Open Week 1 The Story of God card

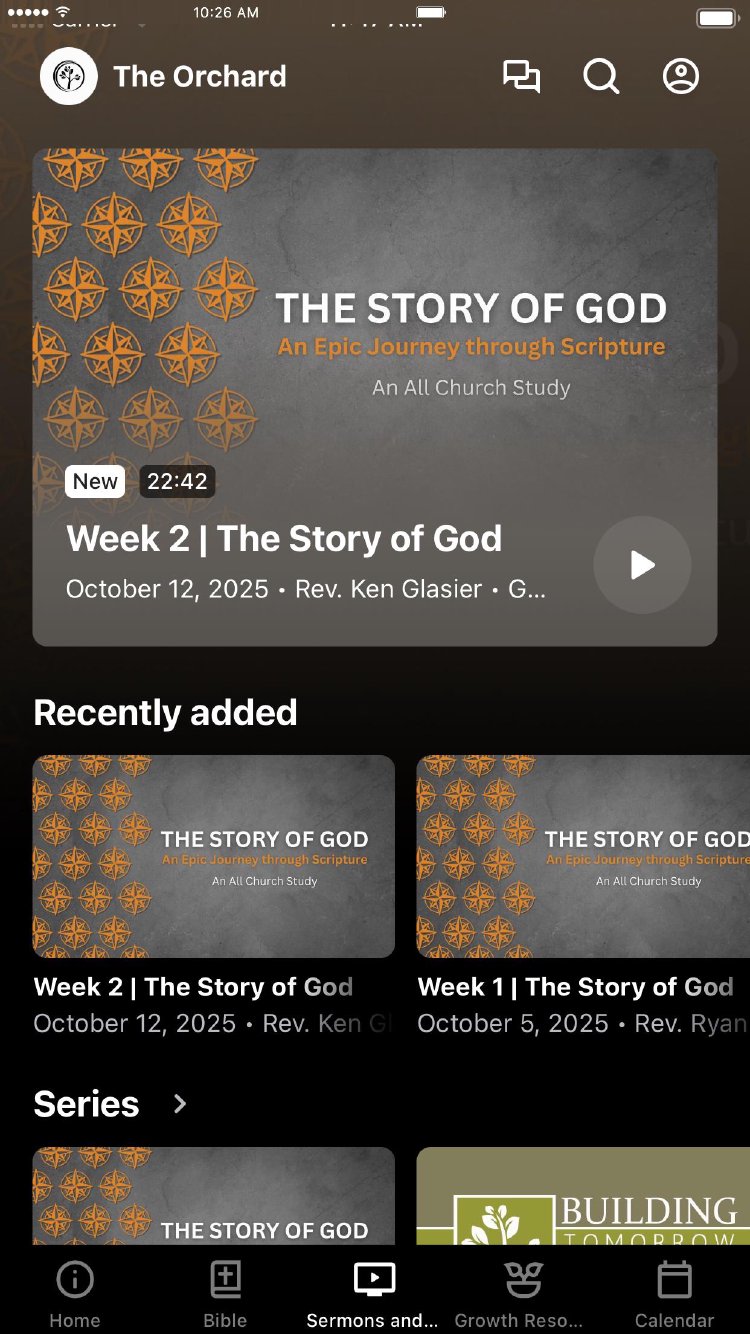point(583,856)
